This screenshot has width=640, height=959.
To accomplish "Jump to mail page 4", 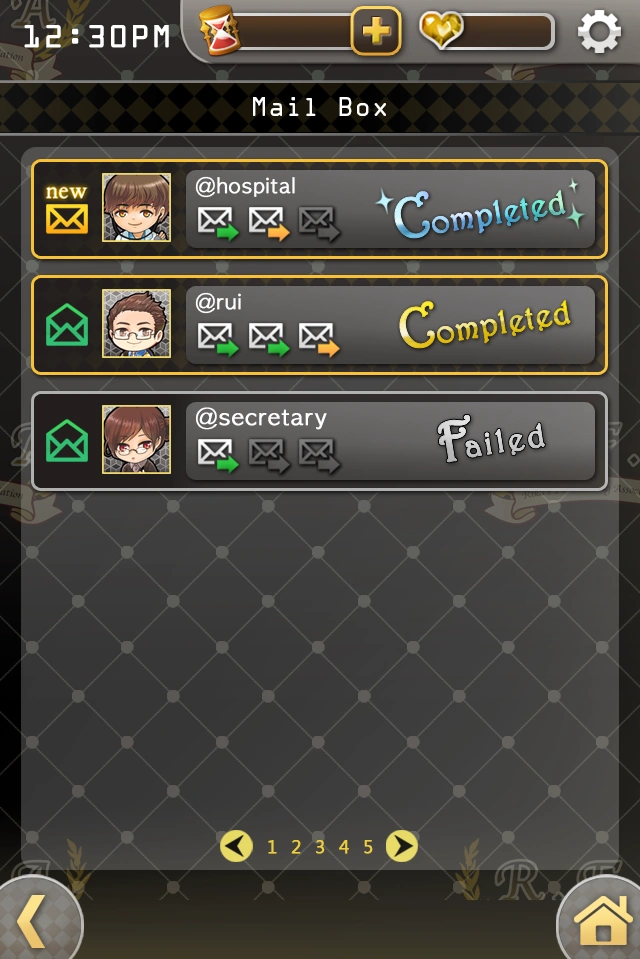I will click(344, 847).
